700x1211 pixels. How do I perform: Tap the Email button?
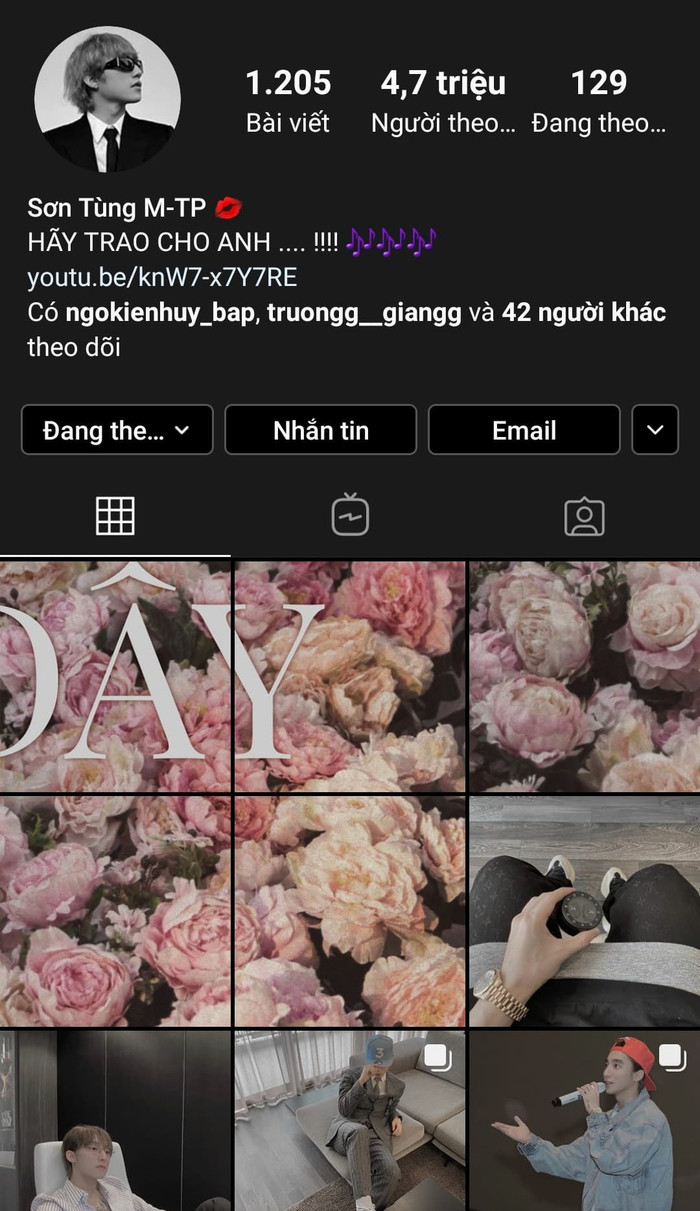coord(524,430)
